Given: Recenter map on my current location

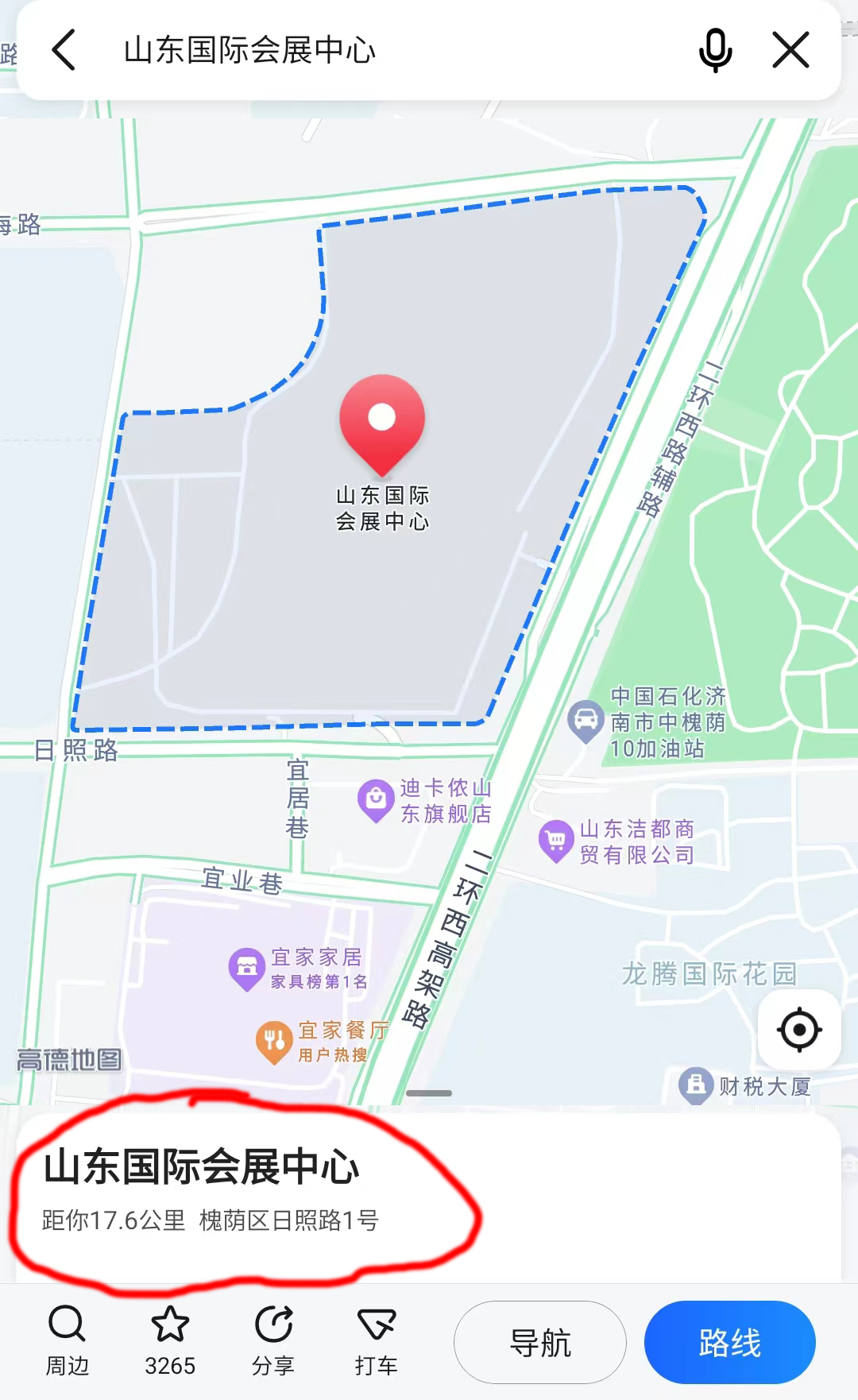Looking at the screenshot, I should click(x=799, y=1030).
